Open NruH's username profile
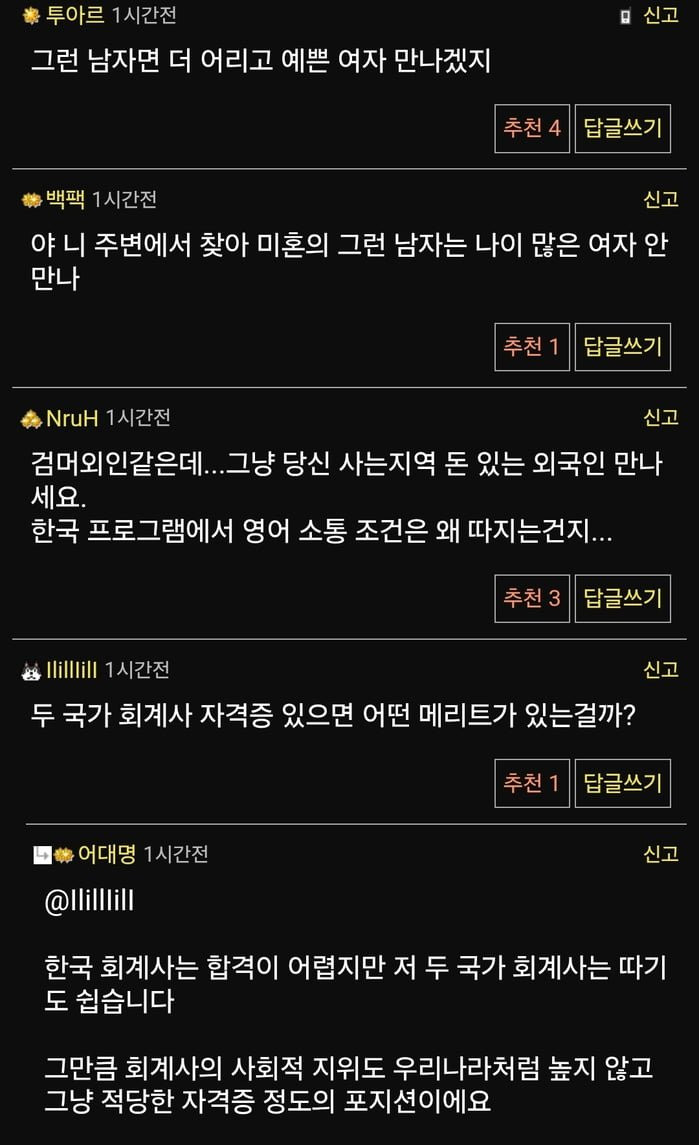Viewport: 699px width, 1145px height. pos(72,418)
